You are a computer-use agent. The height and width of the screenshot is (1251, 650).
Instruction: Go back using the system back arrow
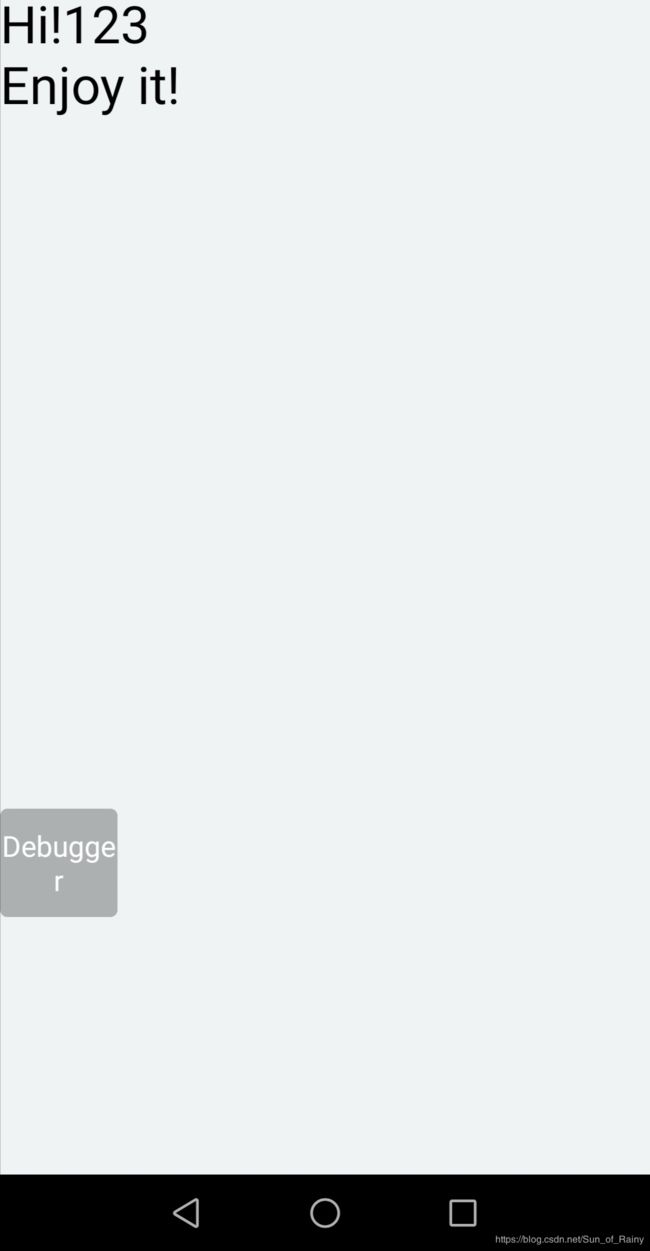click(x=187, y=1212)
